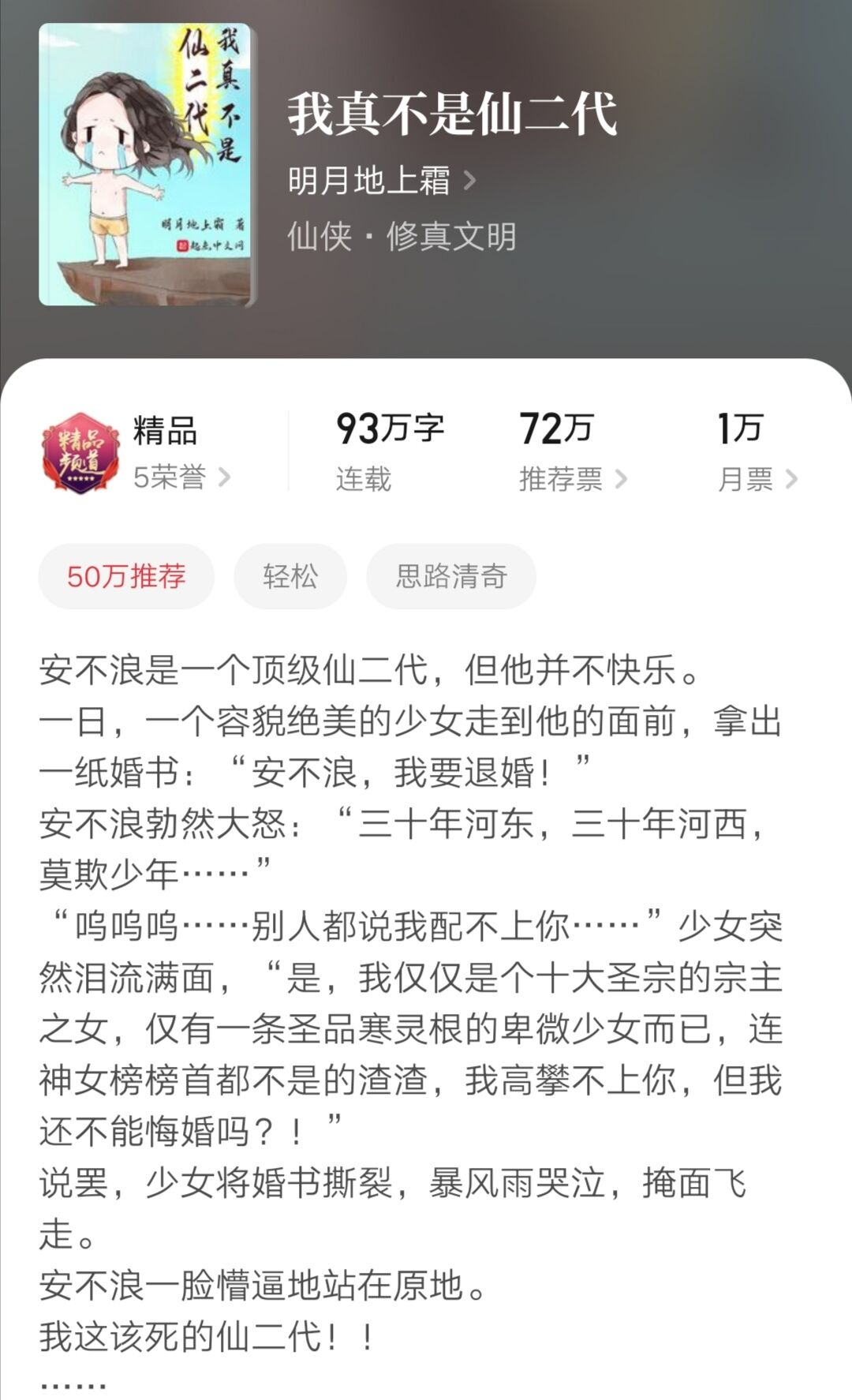
Task: Open author 明月地上霜's page
Action: 382,181
